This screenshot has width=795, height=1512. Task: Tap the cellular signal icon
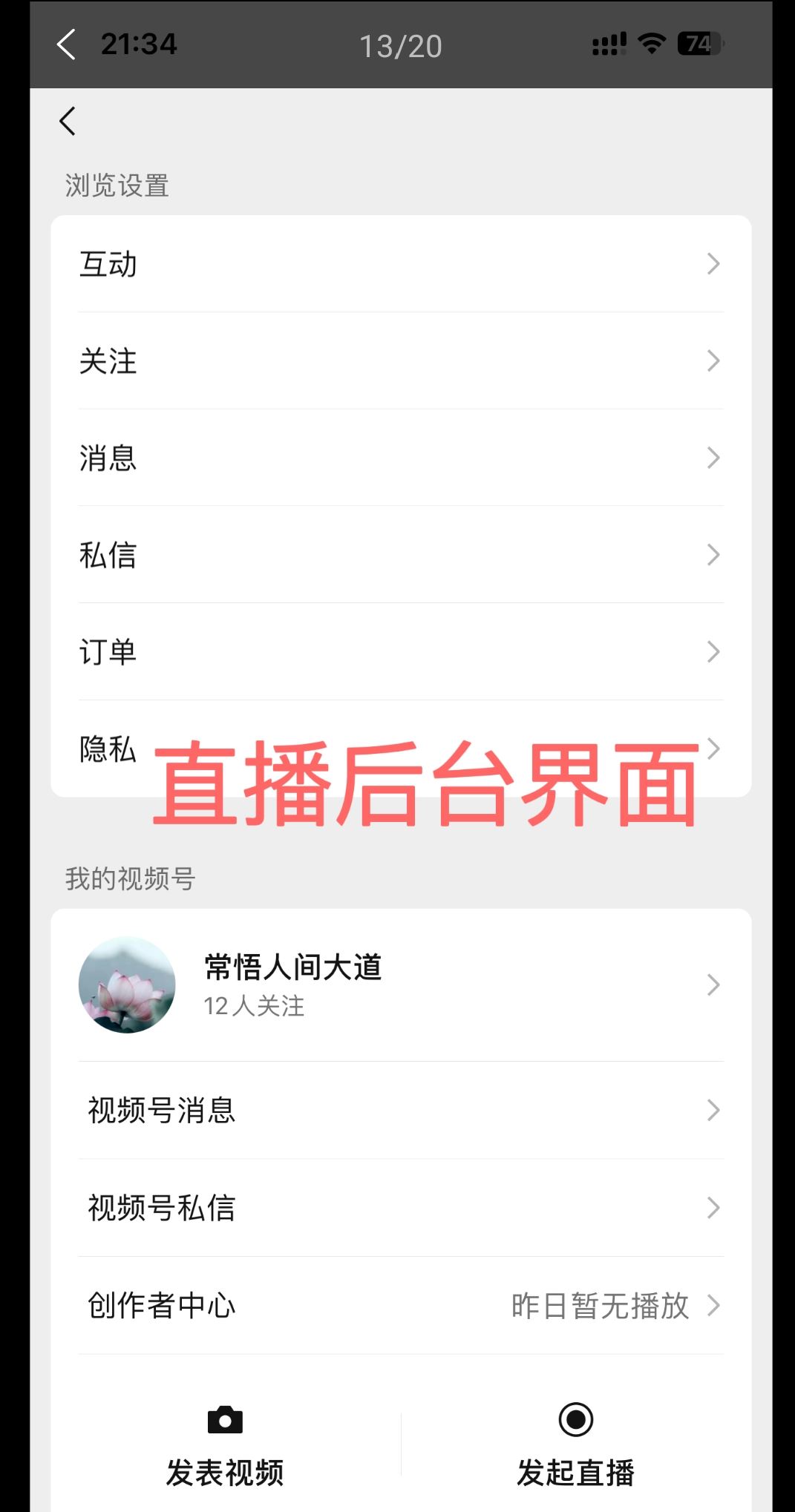pyautogui.click(x=607, y=45)
